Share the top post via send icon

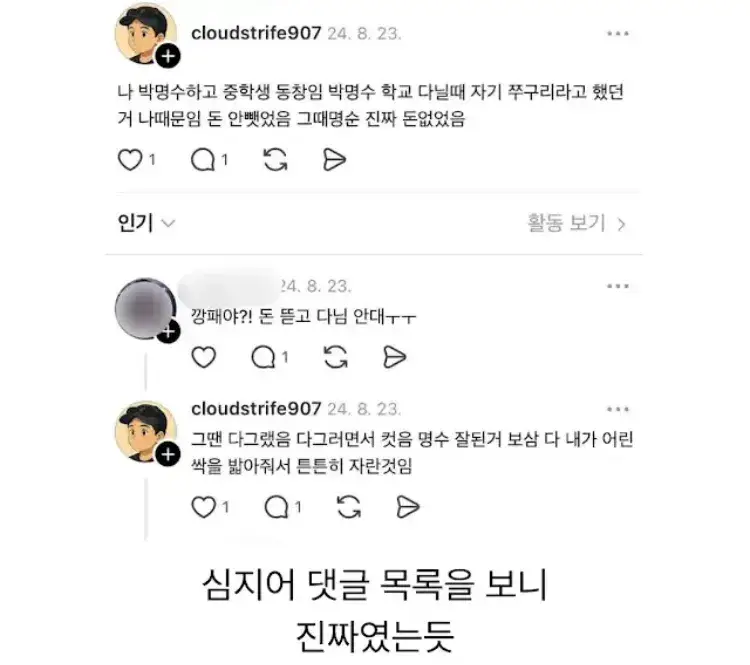(334, 160)
